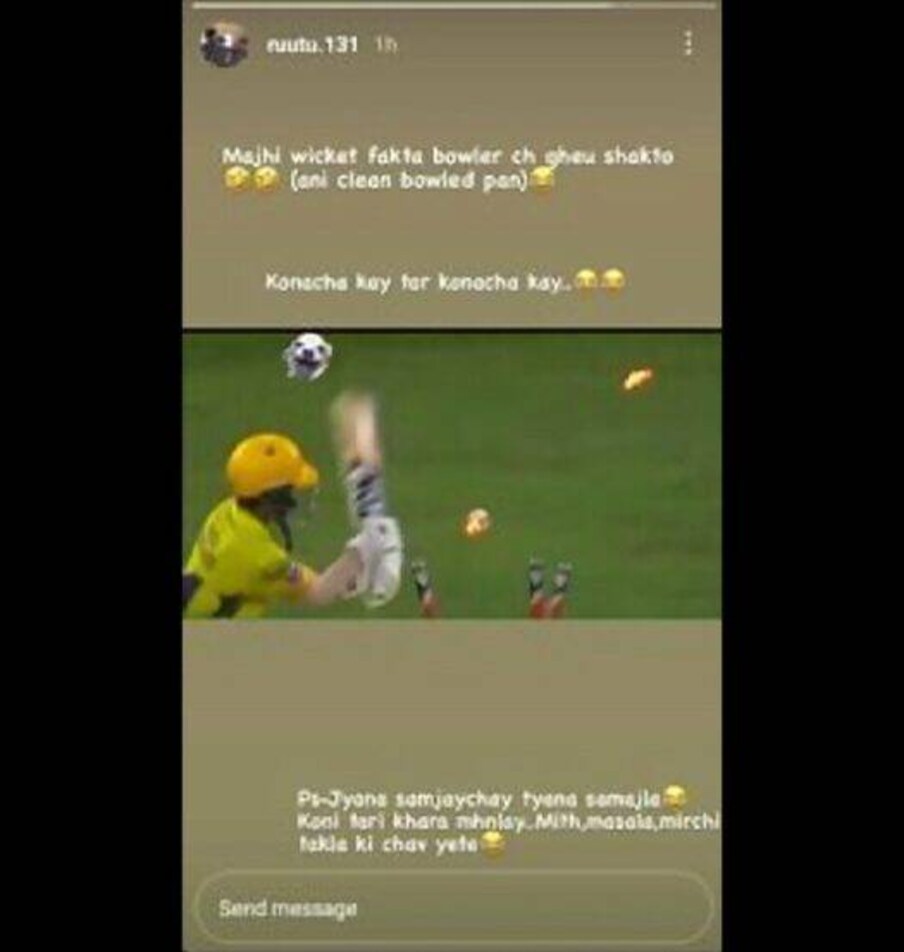Open the story's three-dot options menu
The width and height of the screenshot is (904, 952).
tap(688, 43)
